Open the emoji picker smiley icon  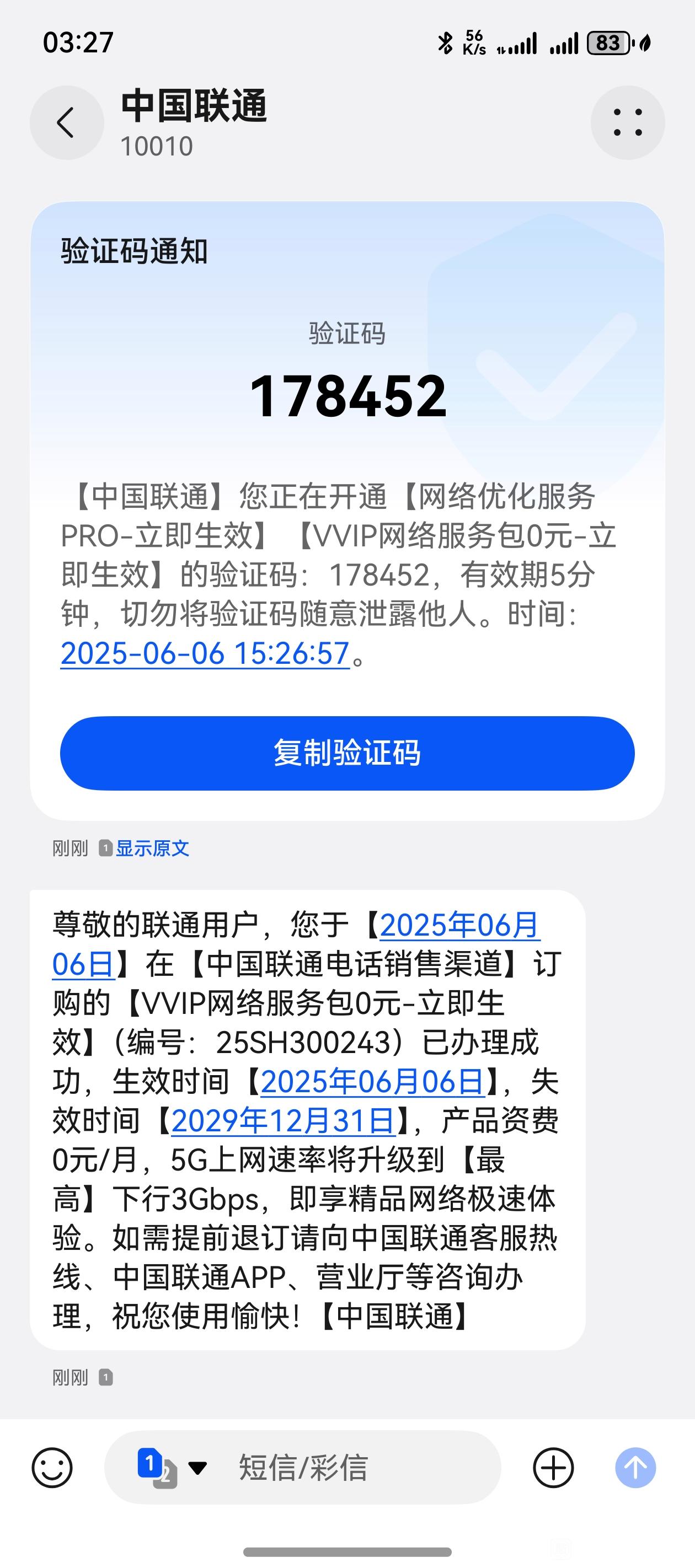[52, 1468]
